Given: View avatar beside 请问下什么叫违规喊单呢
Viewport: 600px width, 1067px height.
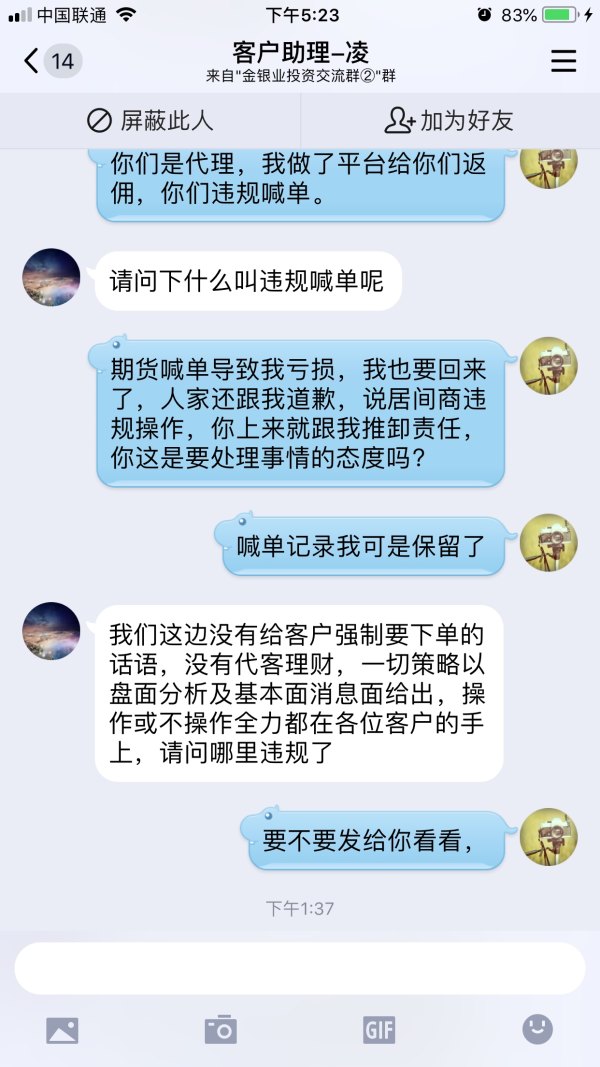Looking at the screenshot, I should click(x=51, y=278).
